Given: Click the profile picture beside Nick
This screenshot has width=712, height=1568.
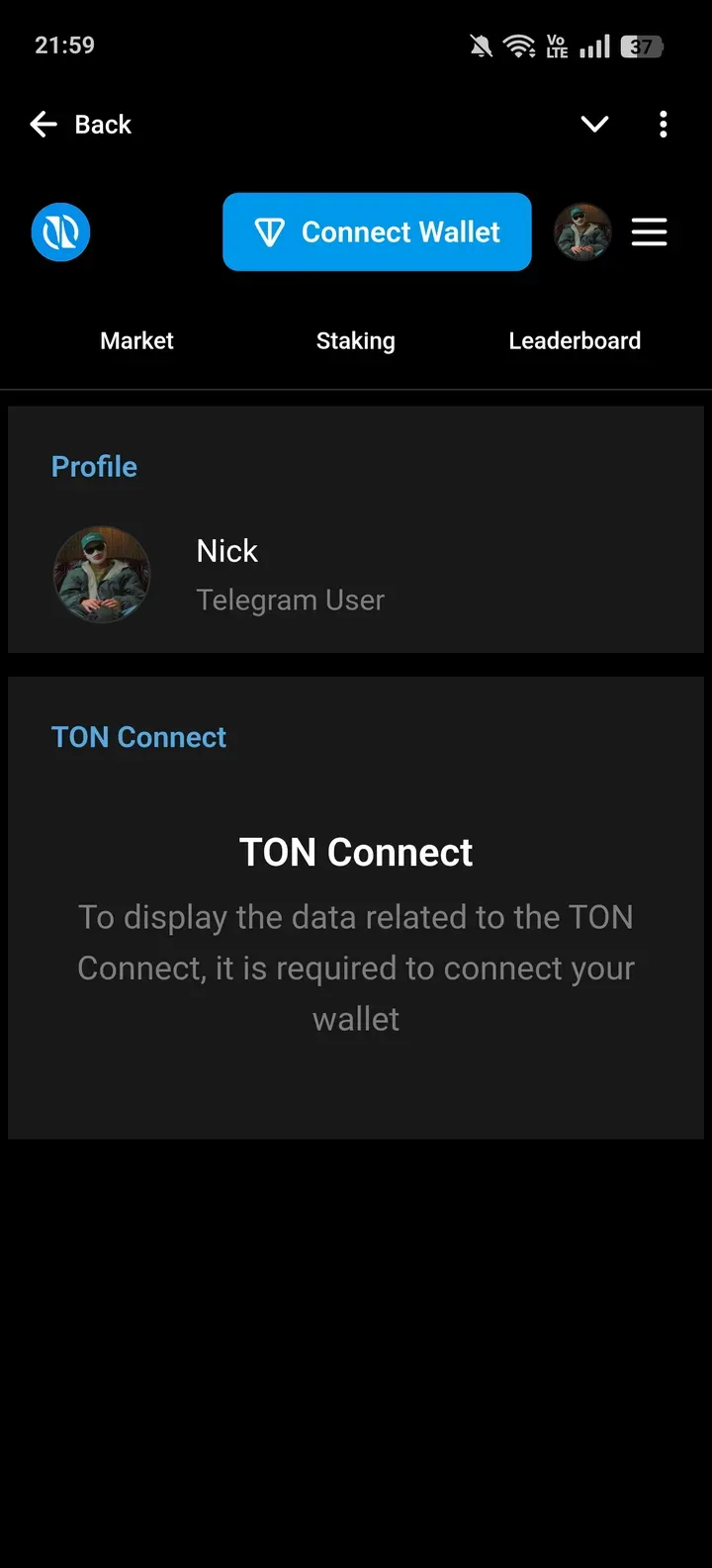Looking at the screenshot, I should pyautogui.click(x=102, y=575).
